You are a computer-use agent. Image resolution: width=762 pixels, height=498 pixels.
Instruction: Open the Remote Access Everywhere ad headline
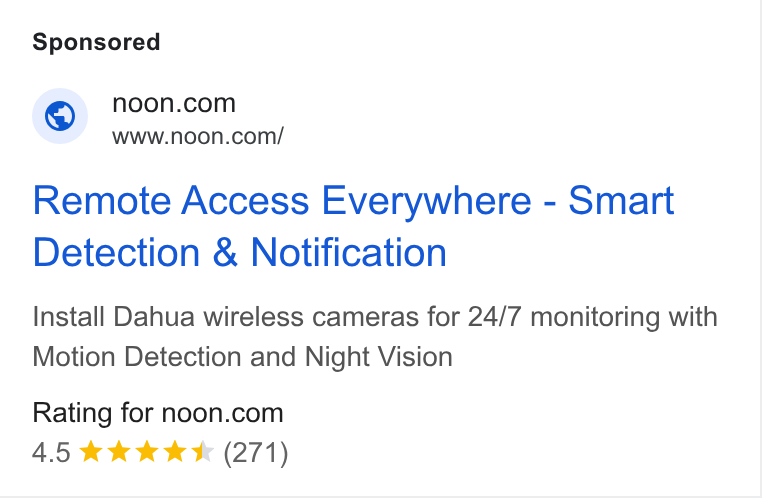353,226
